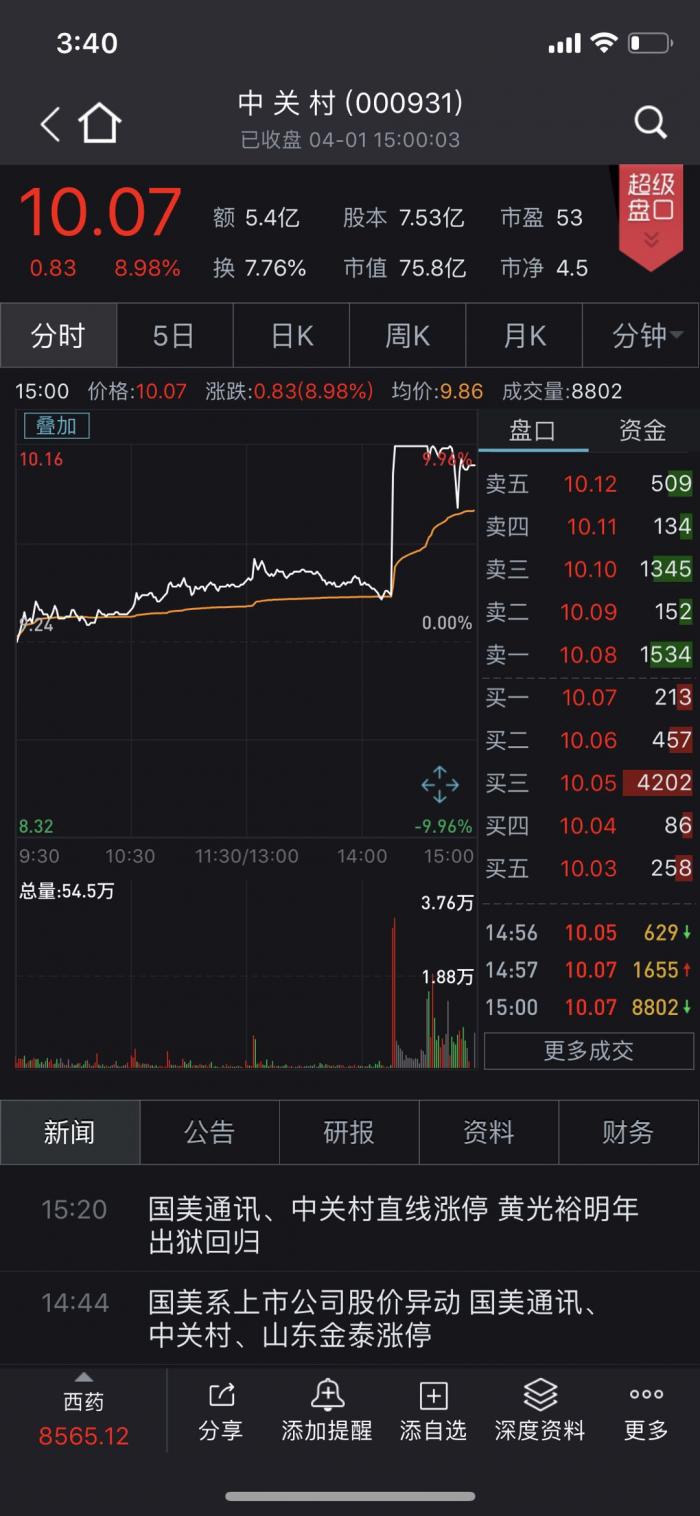Open the 15:20 news about 黄光裕

pos(392,1225)
